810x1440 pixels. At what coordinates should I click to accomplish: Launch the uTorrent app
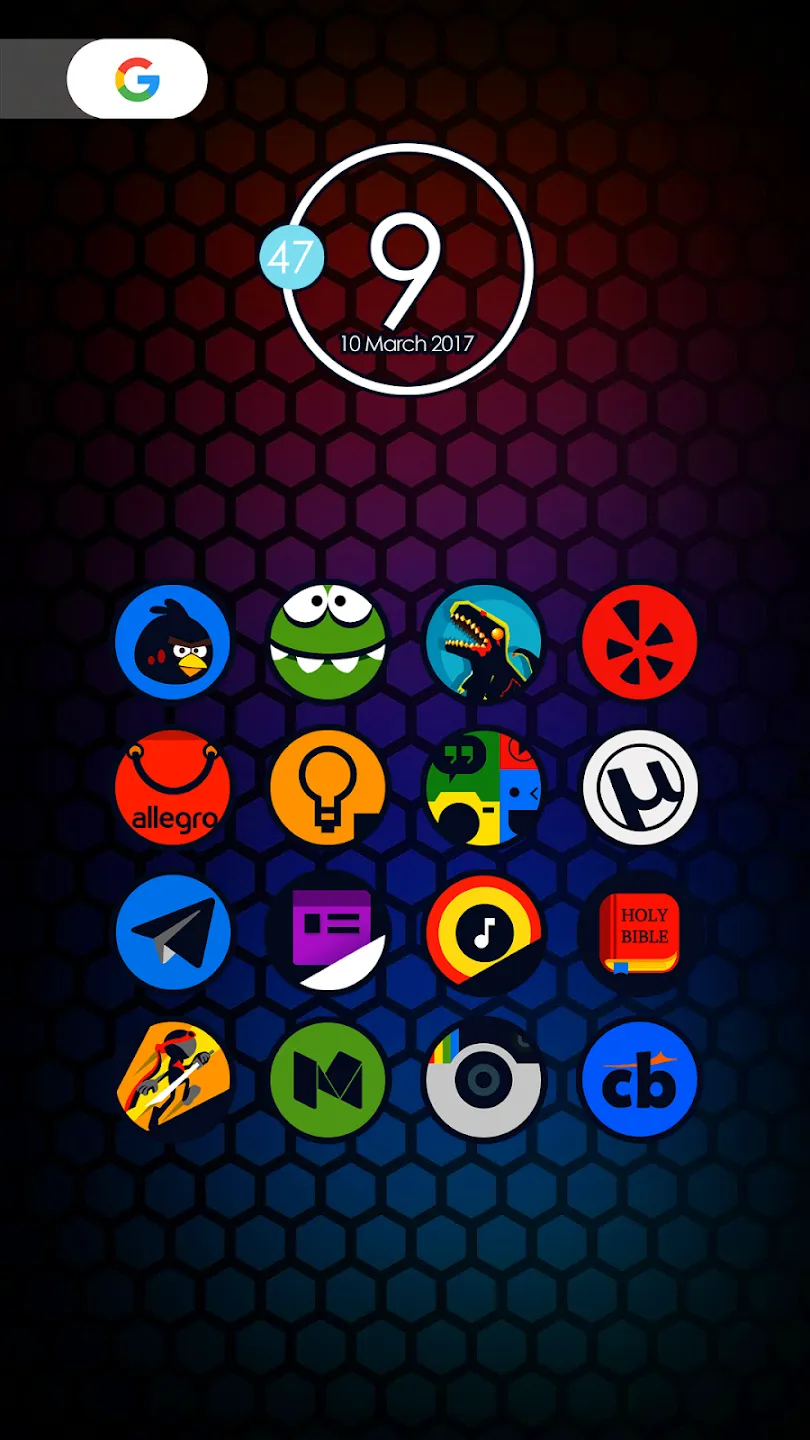click(x=640, y=788)
